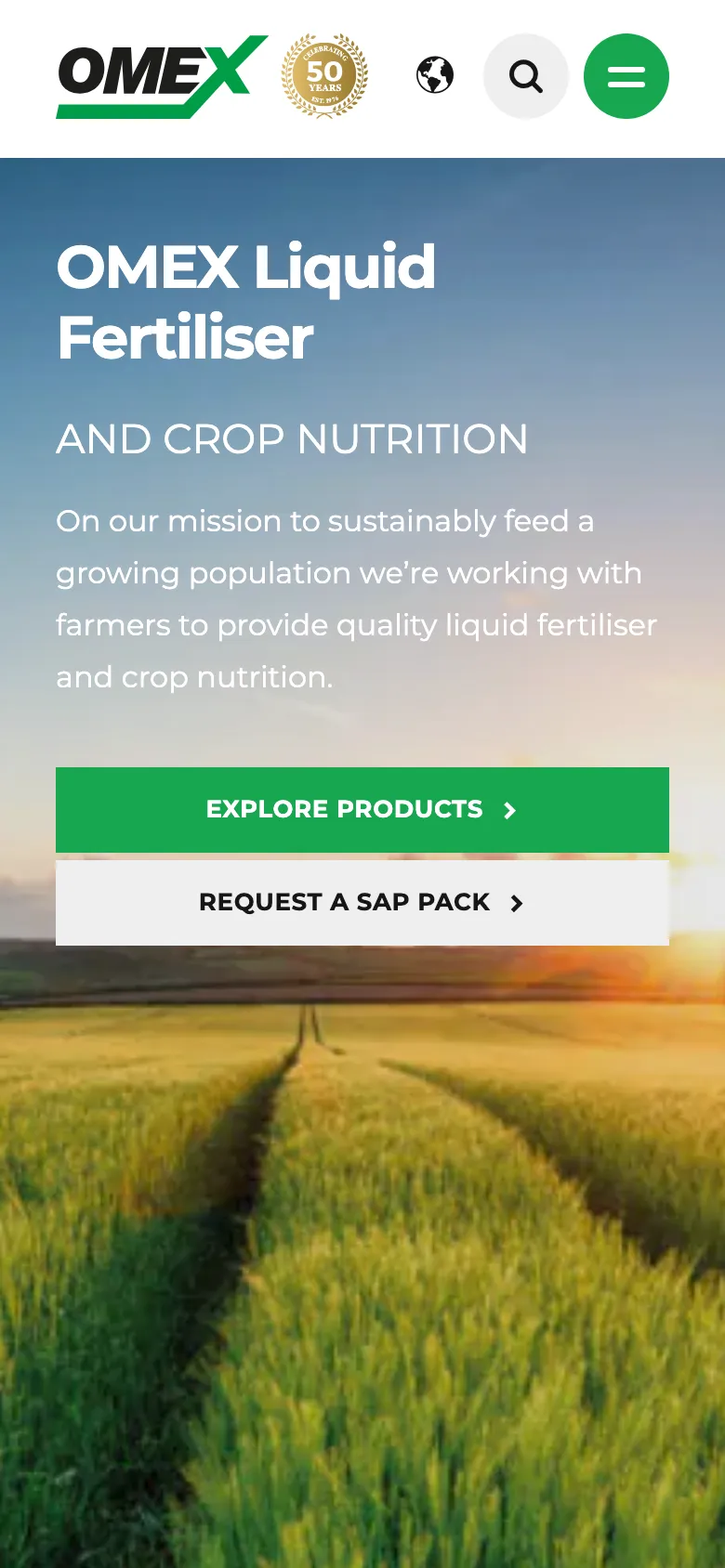The image size is (725, 1568).
Task: Open the green hamburger menu
Action: click(626, 76)
